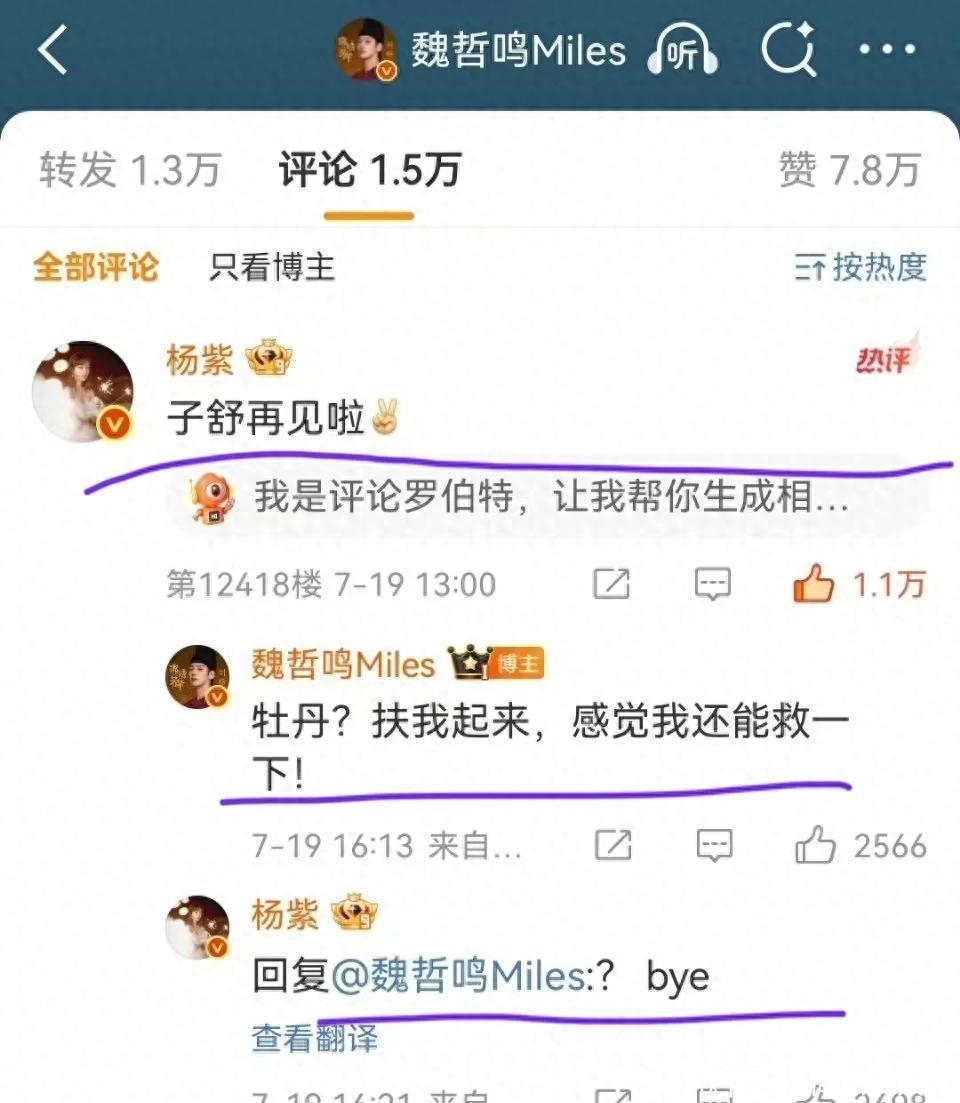Screen dimensions: 960x1103
Task: Open 杨紫's avatar on the top comment
Action: [x=83, y=391]
